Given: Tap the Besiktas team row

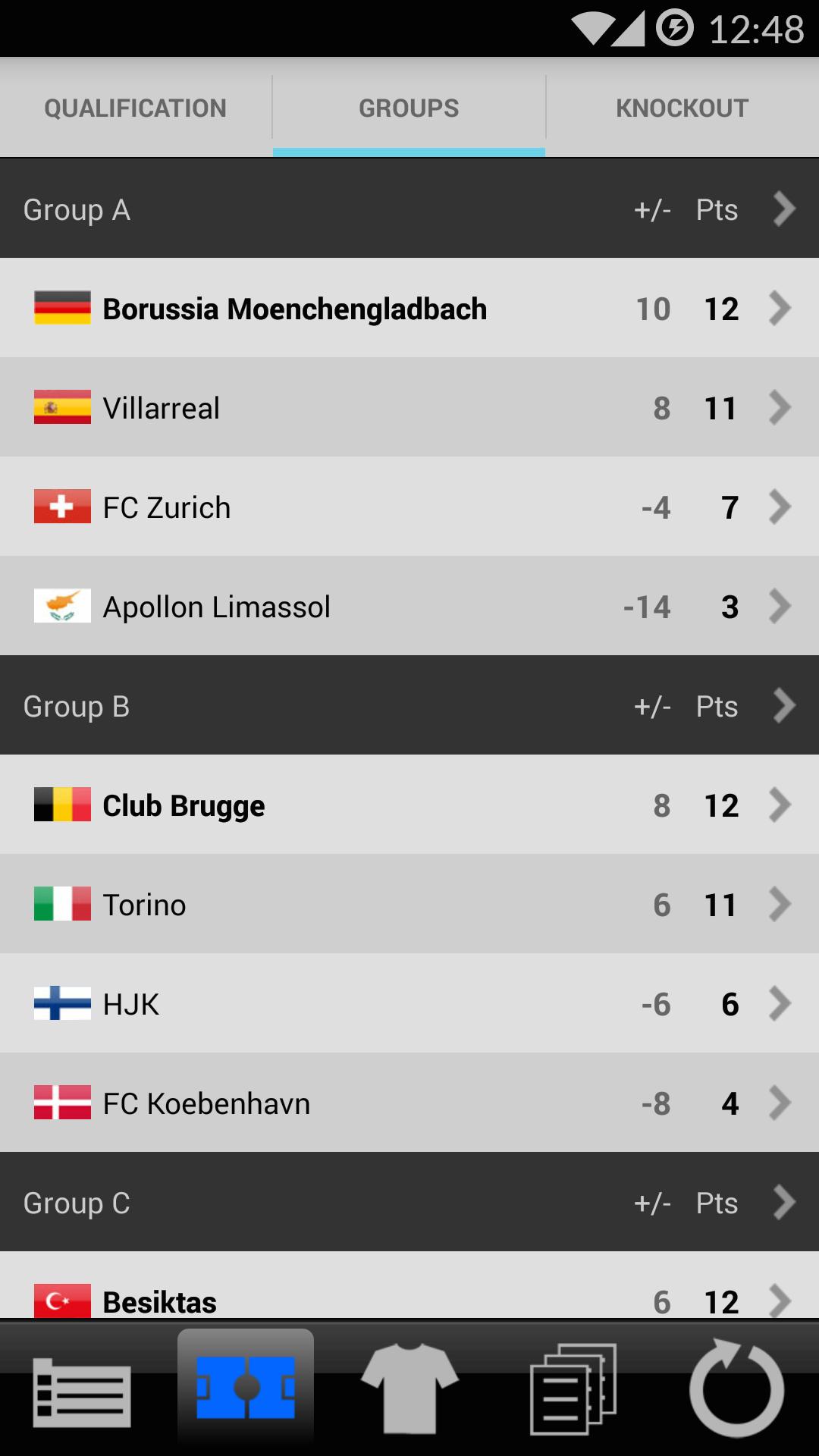Looking at the screenshot, I should pos(409,1298).
